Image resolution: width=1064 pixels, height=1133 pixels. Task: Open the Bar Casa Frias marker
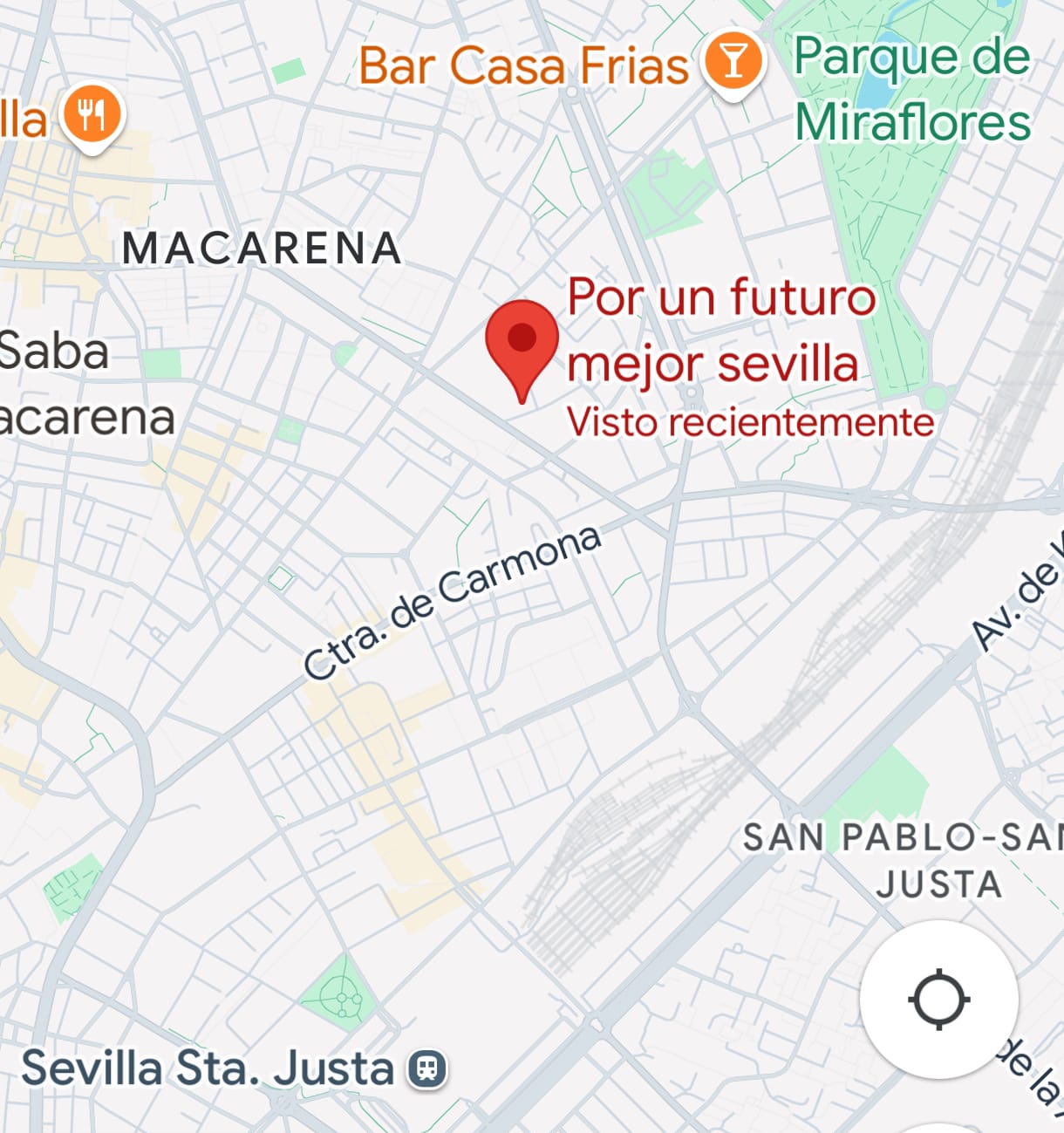click(733, 63)
